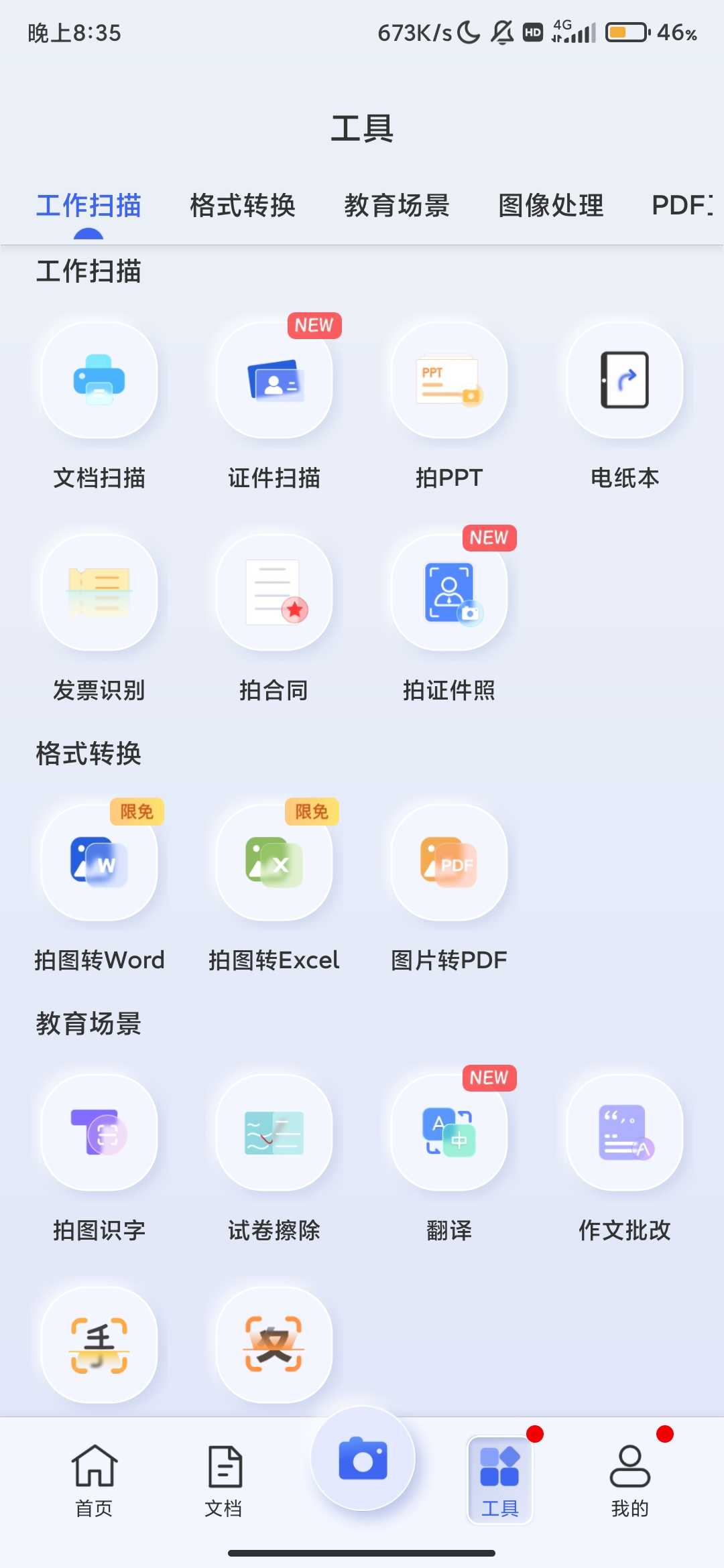This screenshot has height=1568, width=724.
Task: Open the 证件扫描 tool
Action: (x=274, y=381)
